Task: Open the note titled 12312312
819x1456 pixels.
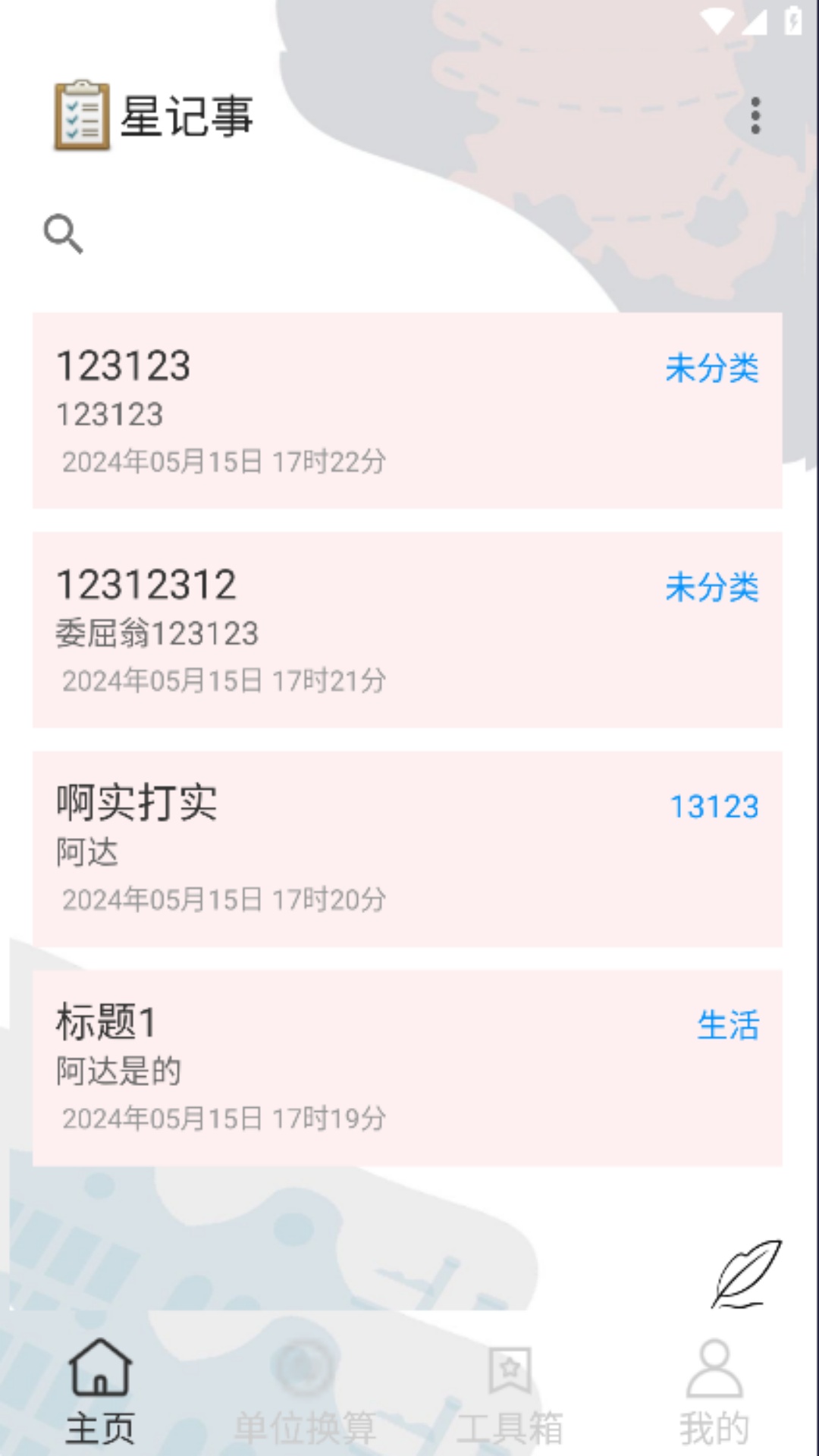Action: click(406, 629)
